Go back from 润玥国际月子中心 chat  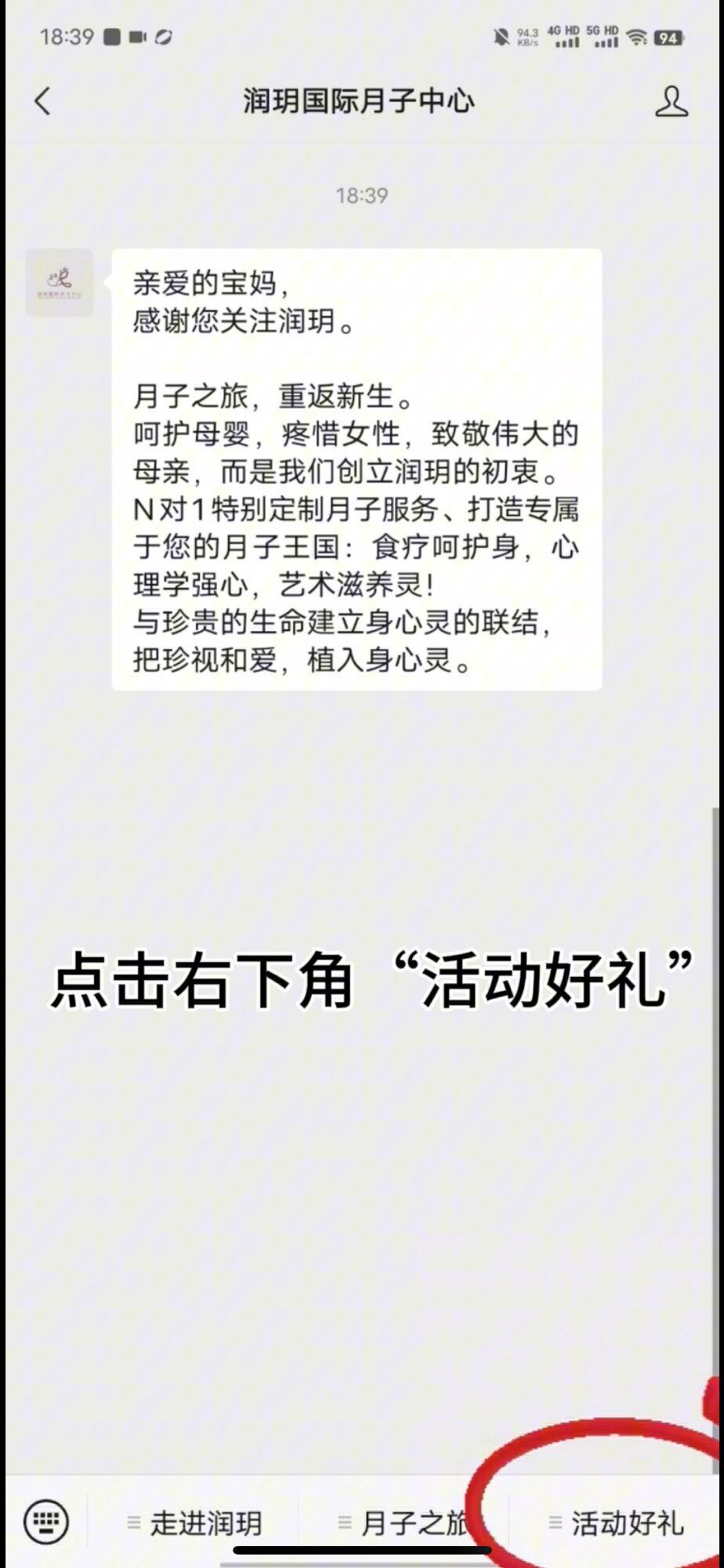coord(43,101)
